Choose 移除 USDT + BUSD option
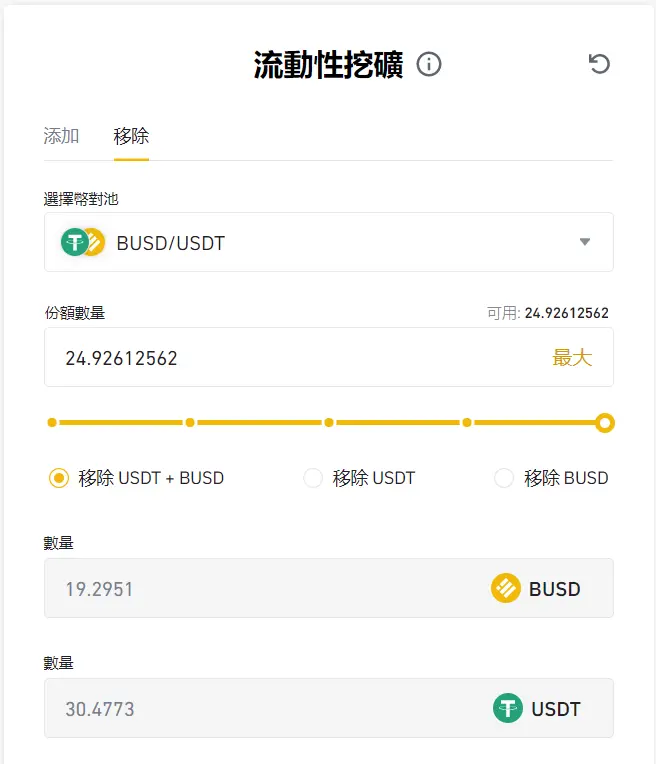 click(x=59, y=478)
